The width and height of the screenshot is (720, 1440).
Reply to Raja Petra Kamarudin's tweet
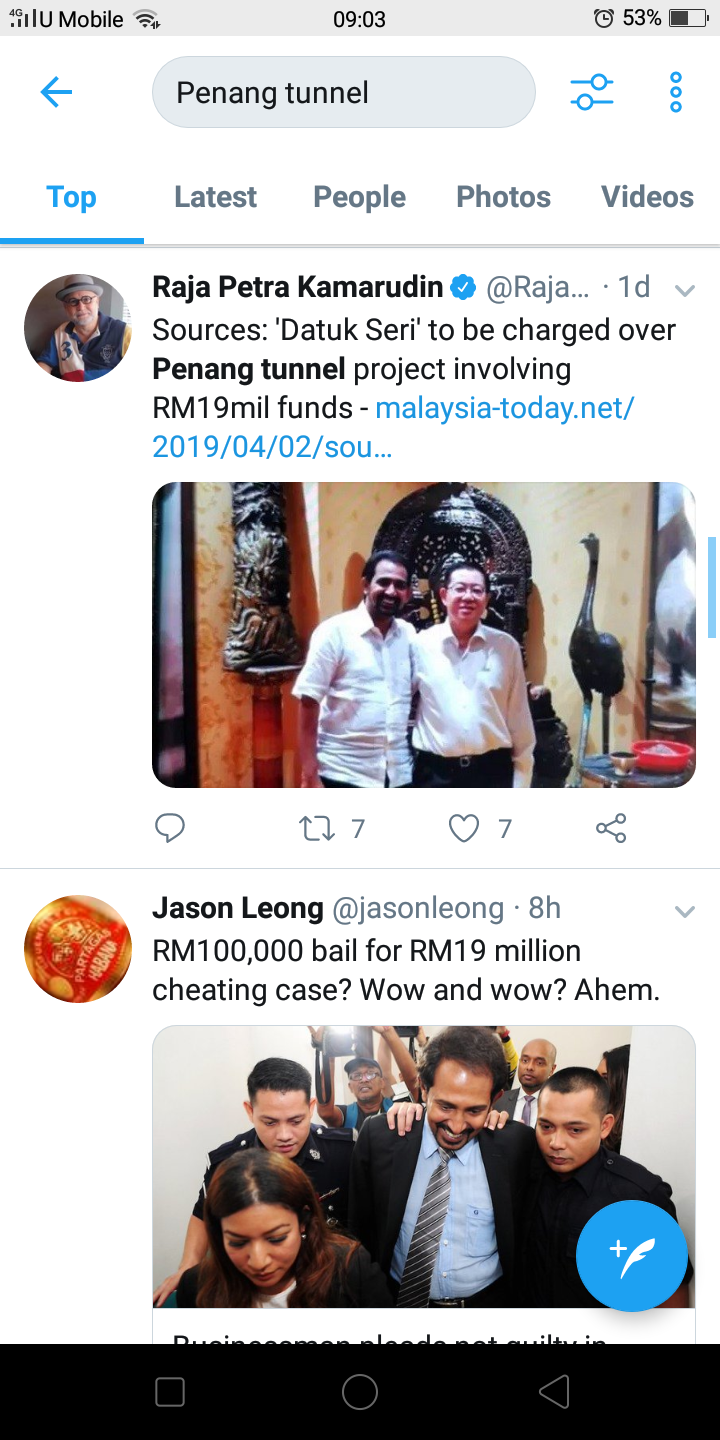point(170,828)
